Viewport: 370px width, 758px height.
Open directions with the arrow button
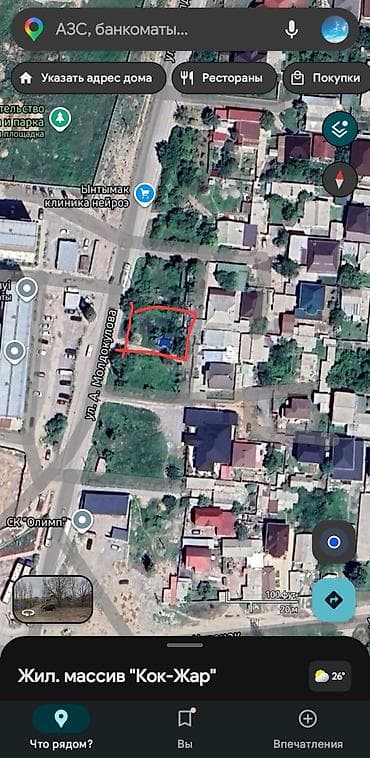pyautogui.click(x=334, y=600)
